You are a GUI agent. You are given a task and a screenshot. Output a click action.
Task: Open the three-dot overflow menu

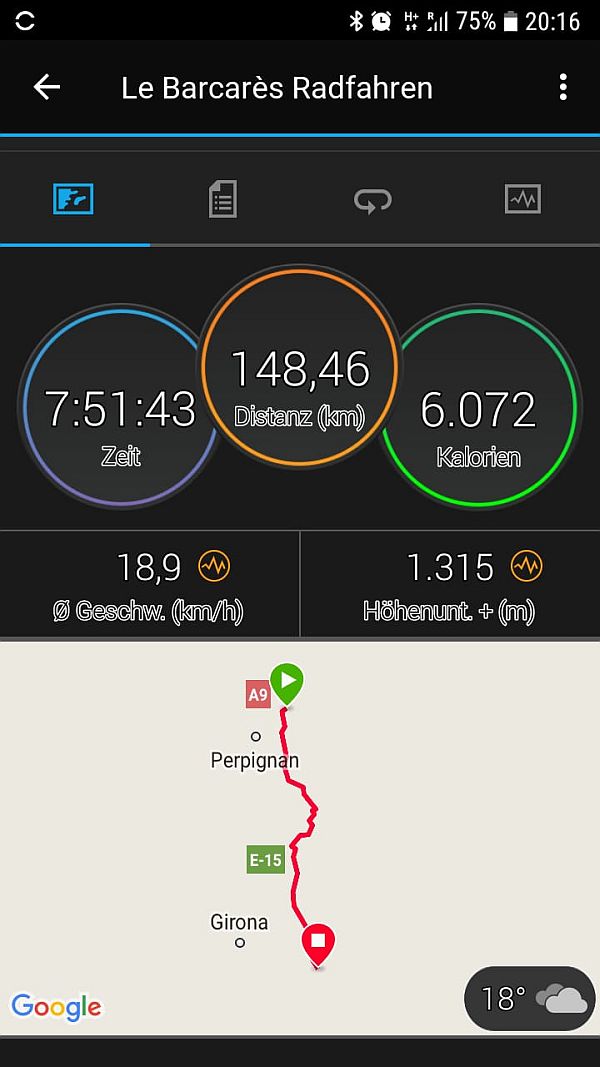pyautogui.click(x=563, y=88)
